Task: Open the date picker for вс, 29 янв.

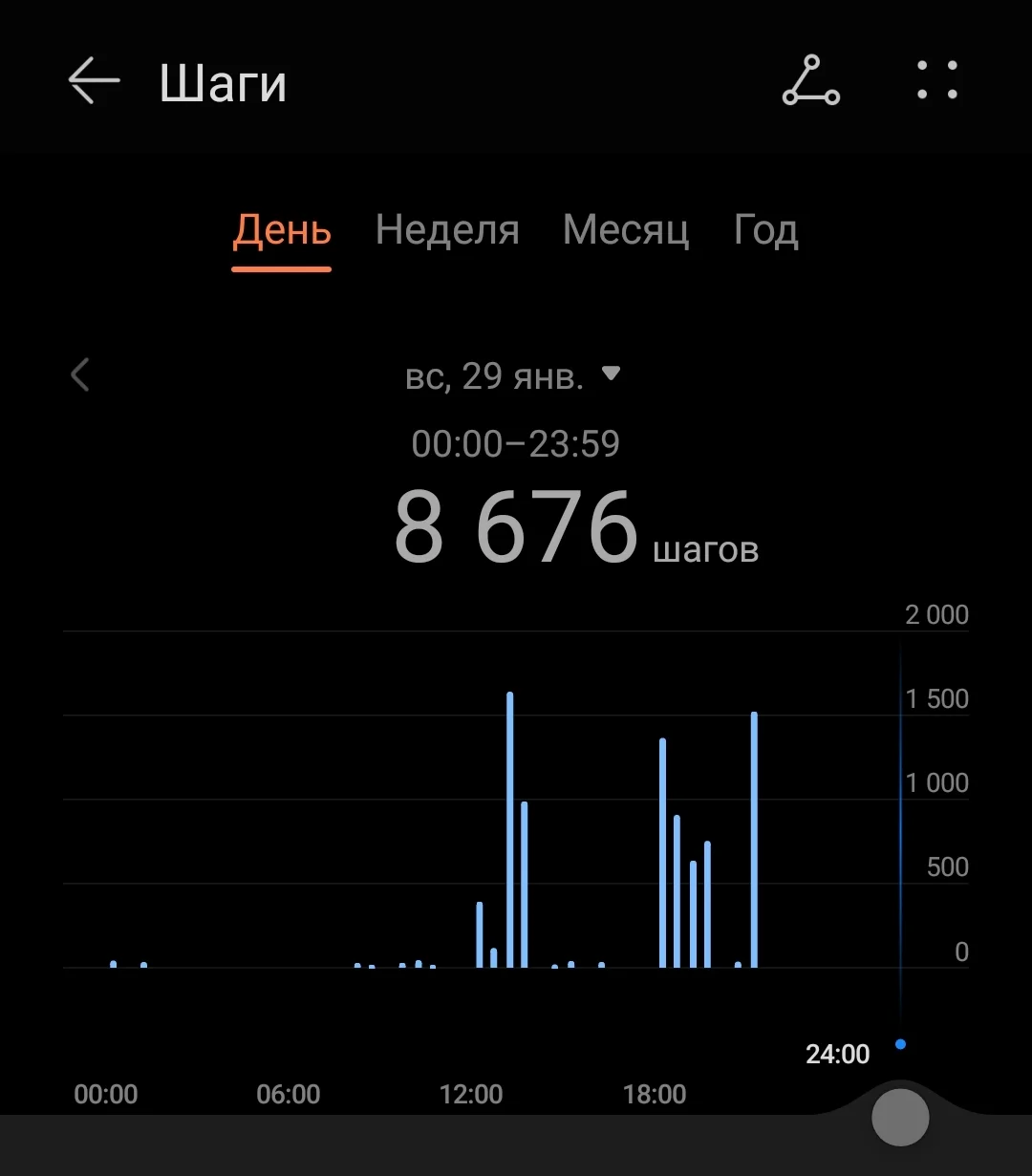Action: click(x=512, y=376)
